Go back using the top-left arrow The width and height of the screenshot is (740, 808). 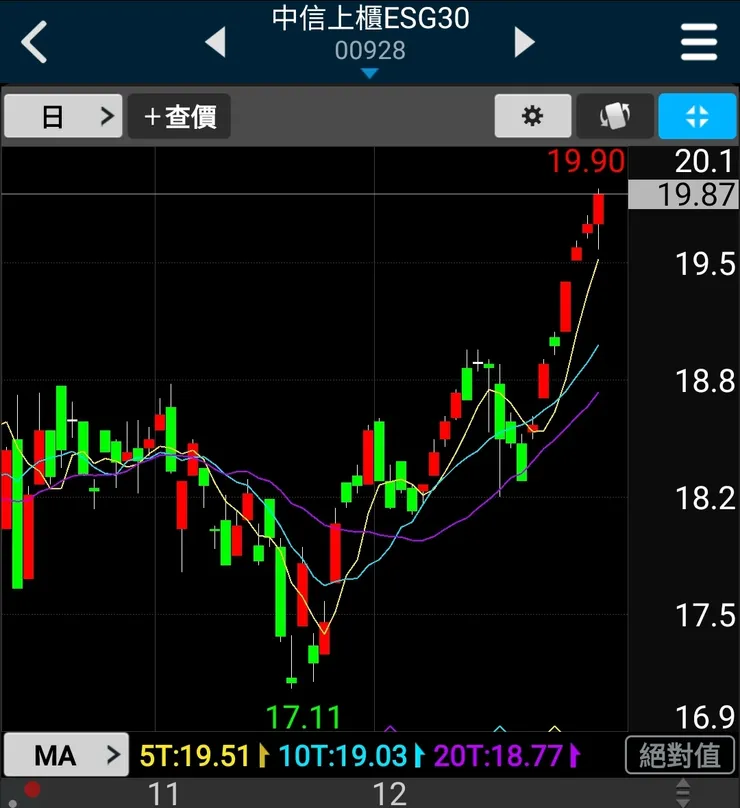point(35,43)
